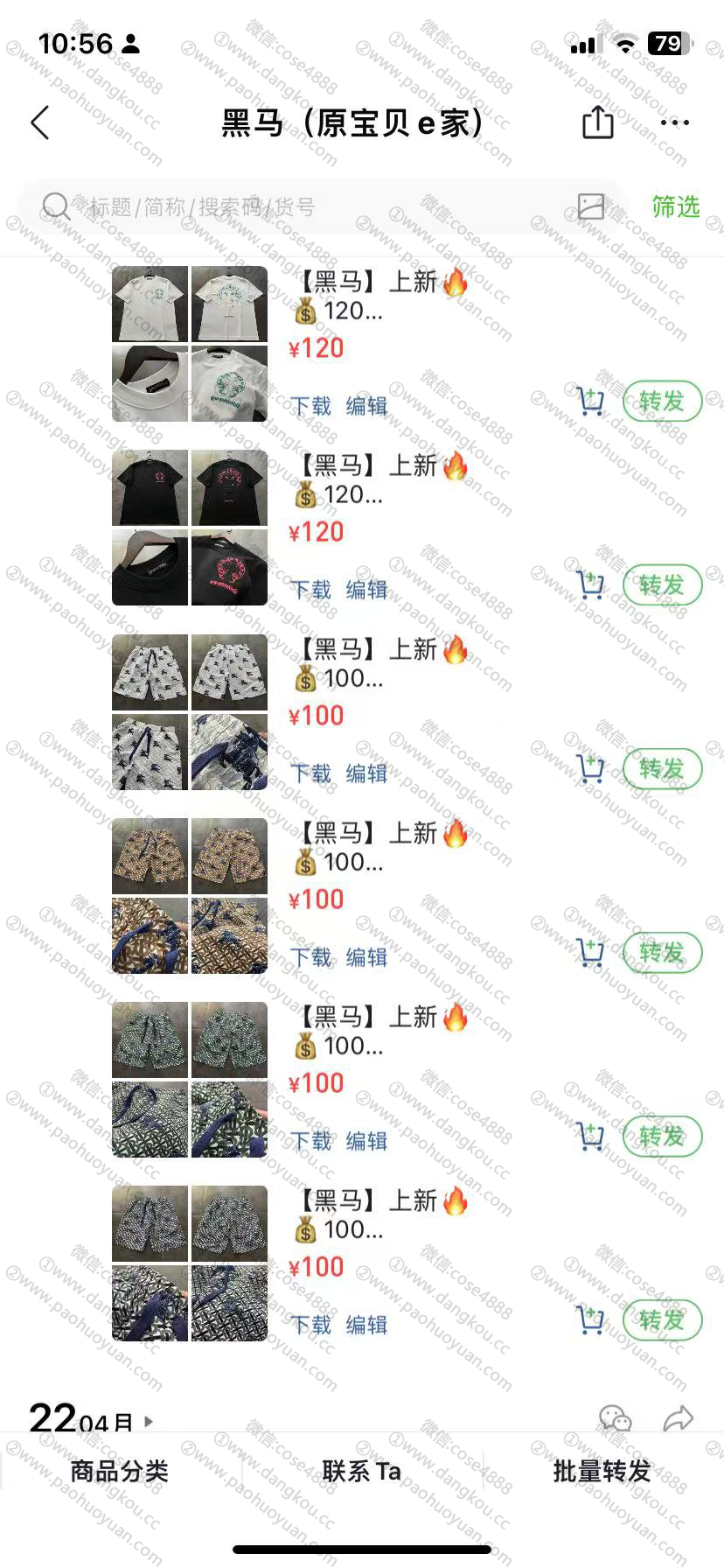Tap the share icon in the header

598,122
